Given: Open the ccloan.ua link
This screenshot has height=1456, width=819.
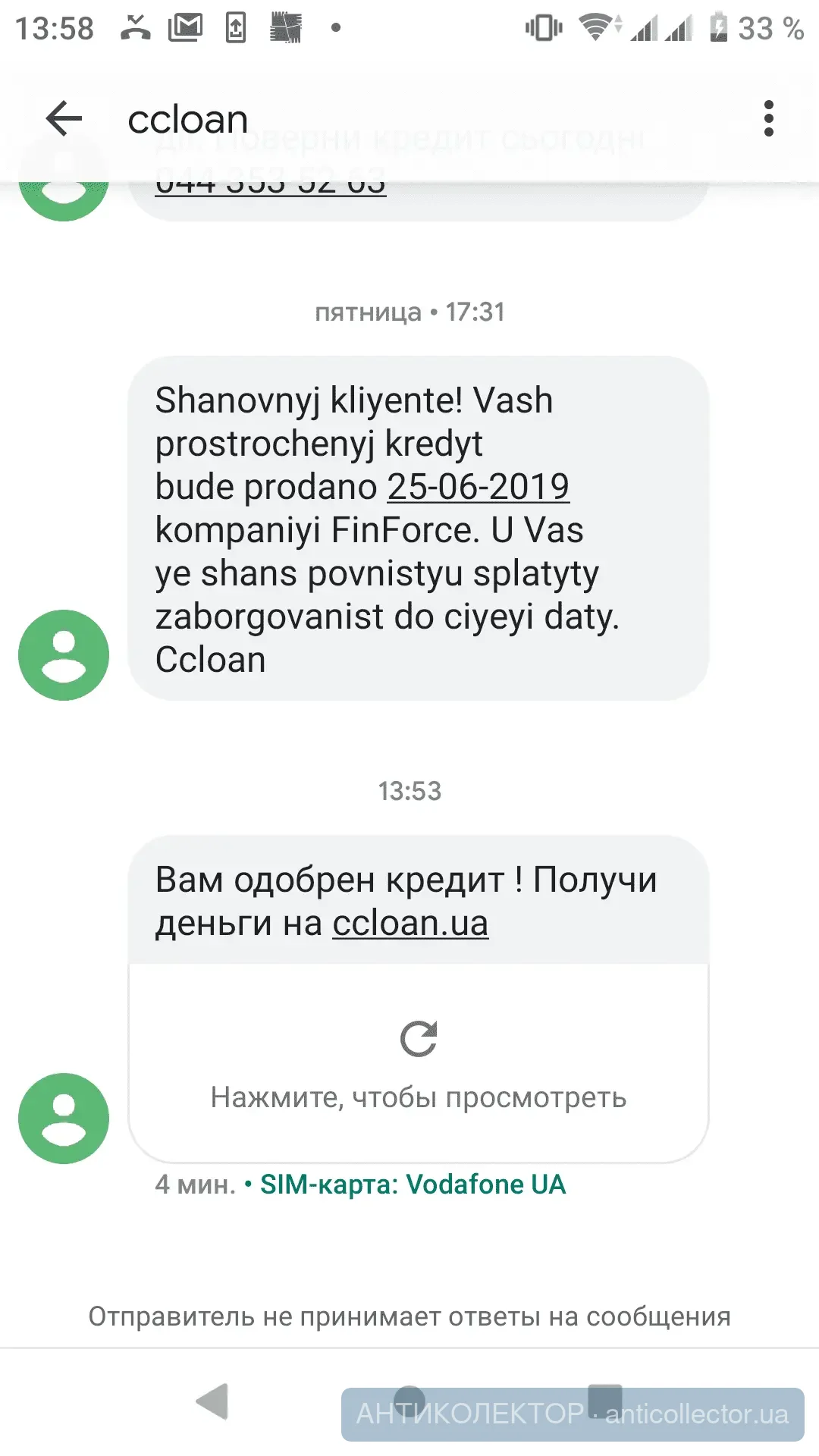Looking at the screenshot, I should pos(410,924).
